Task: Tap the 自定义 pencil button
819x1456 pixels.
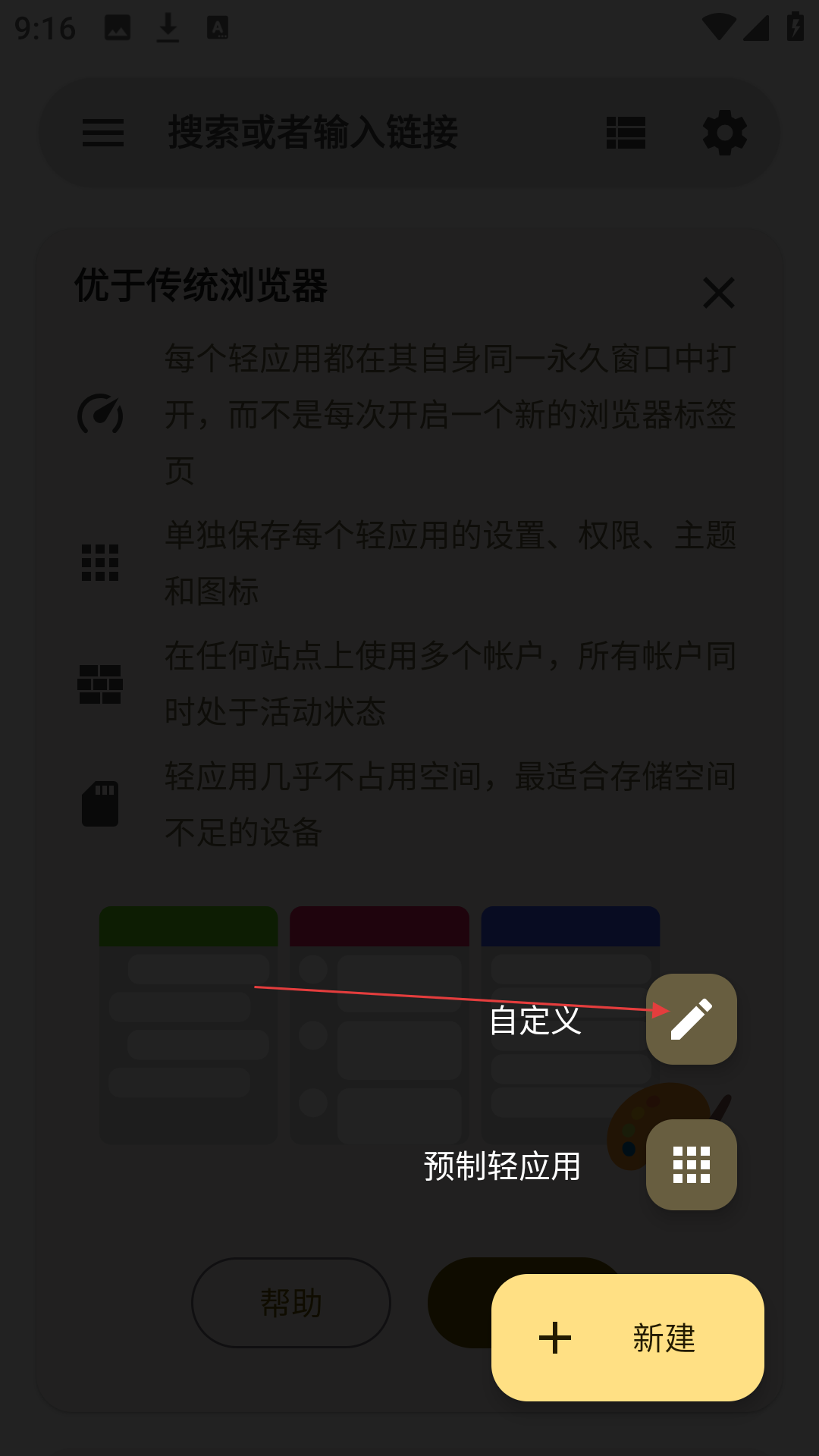Action: [691, 1018]
